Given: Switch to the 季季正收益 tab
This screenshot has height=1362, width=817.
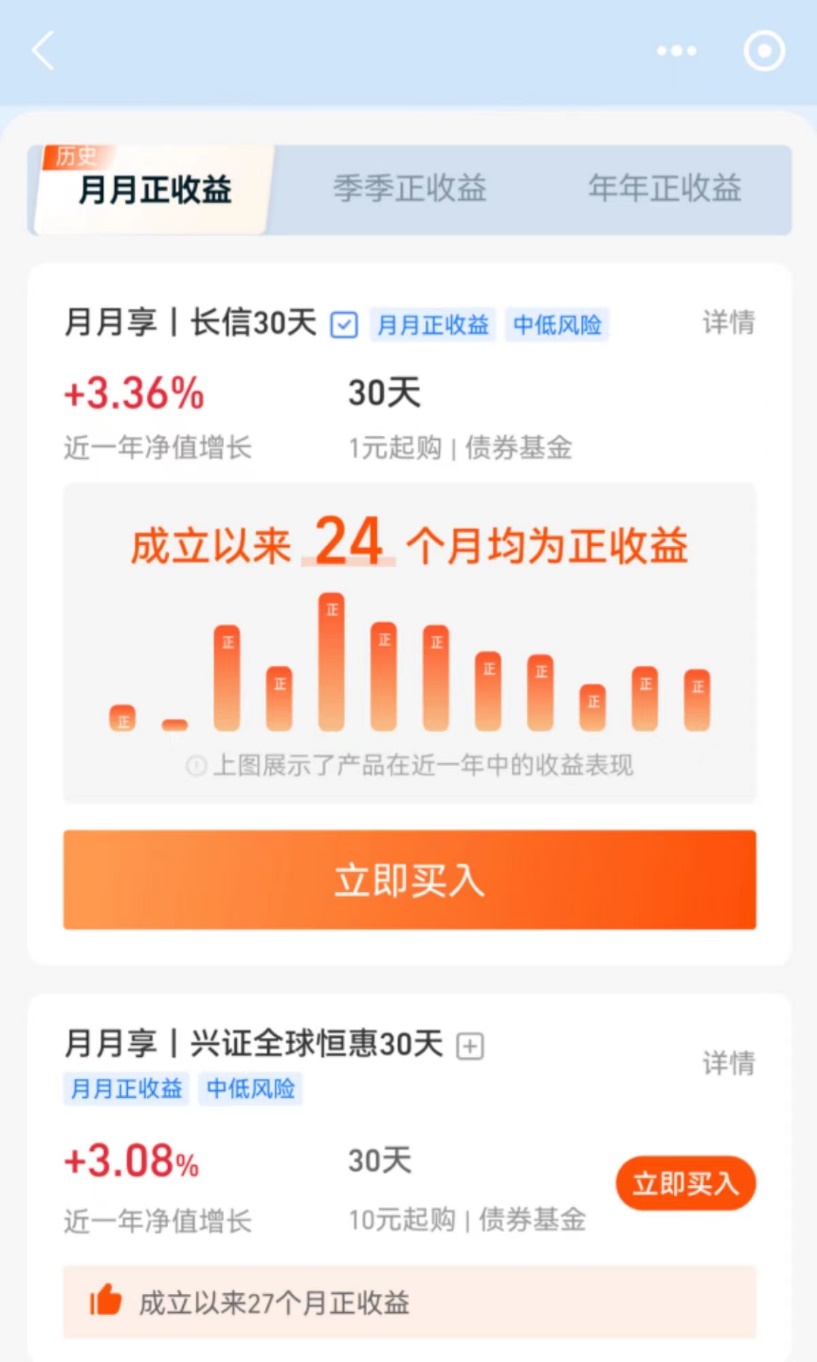Looking at the screenshot, I should coord(410,189).
